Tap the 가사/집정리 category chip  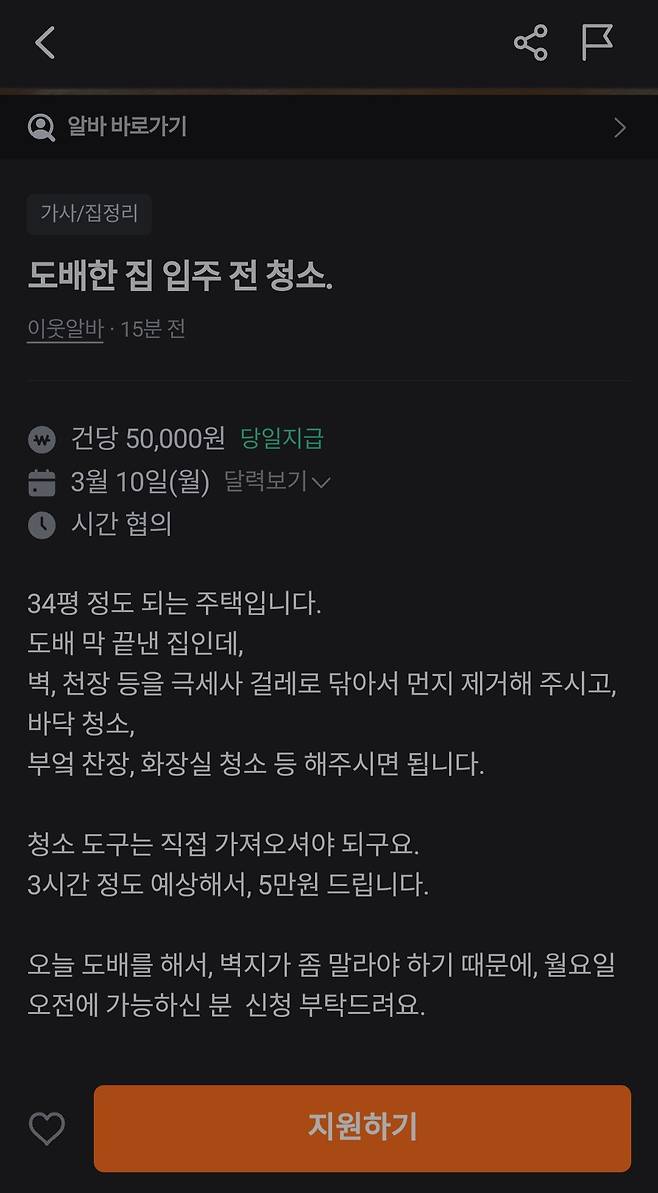(x=89, y=214)
